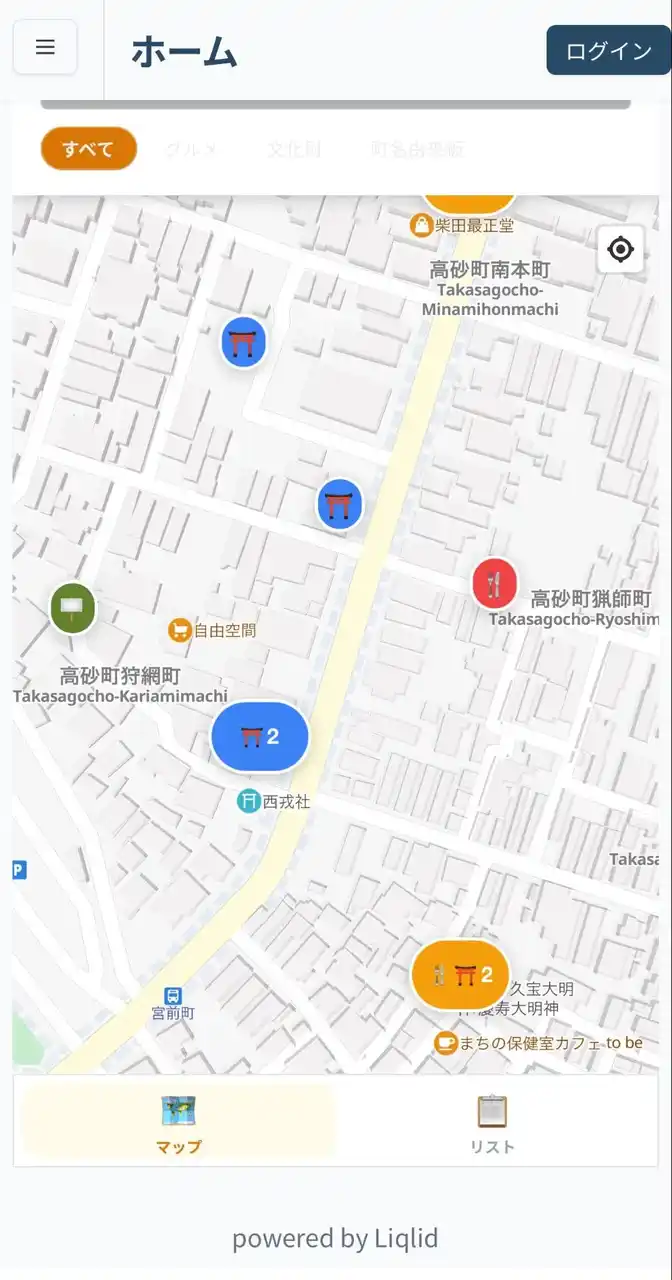This screenshot has height=1280, width=672.
Task: Open the green signboard marker
Action: click(73, 608)
